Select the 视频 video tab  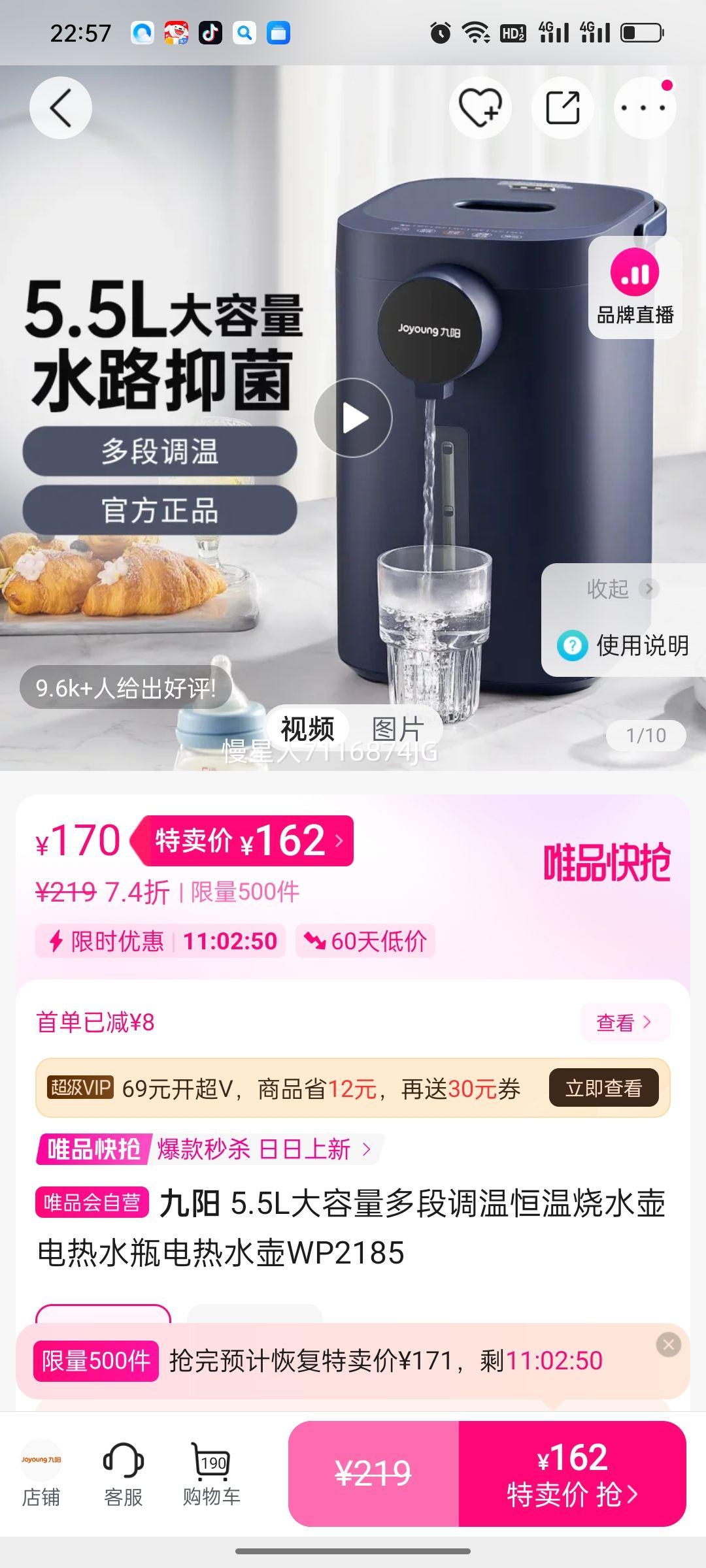[x=307, y=727]
